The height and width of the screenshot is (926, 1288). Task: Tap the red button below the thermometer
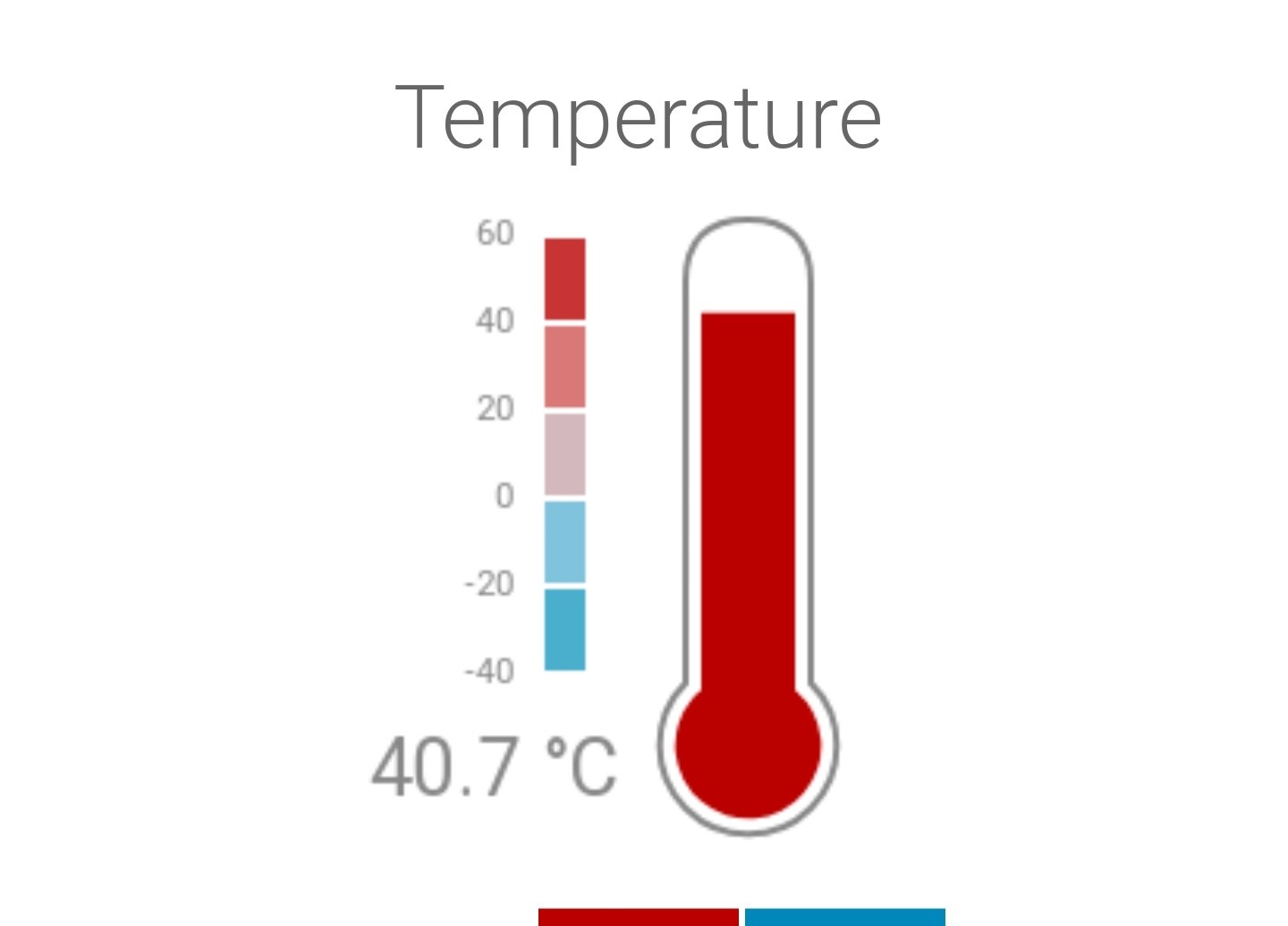point(639,917)
